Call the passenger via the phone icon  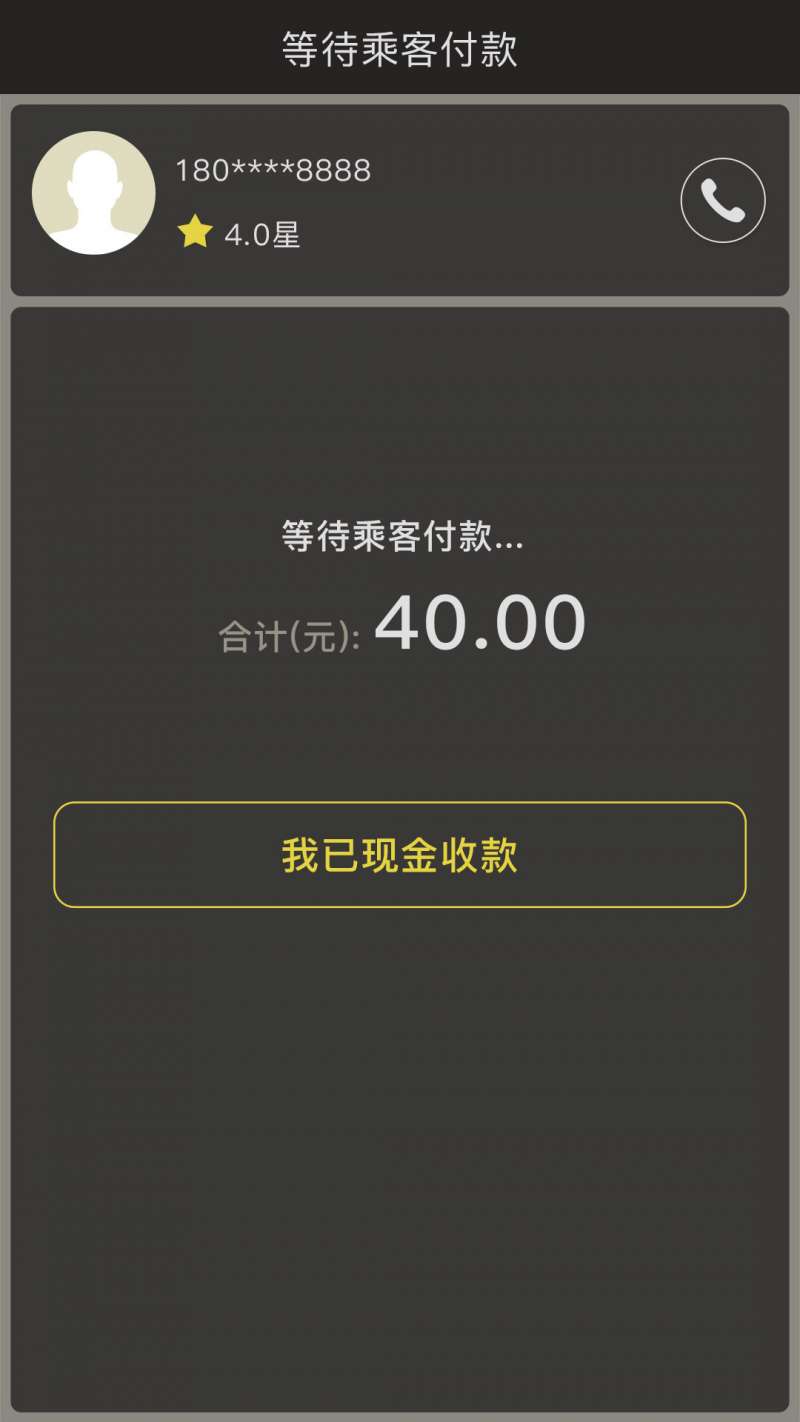(x=722, y=200)
